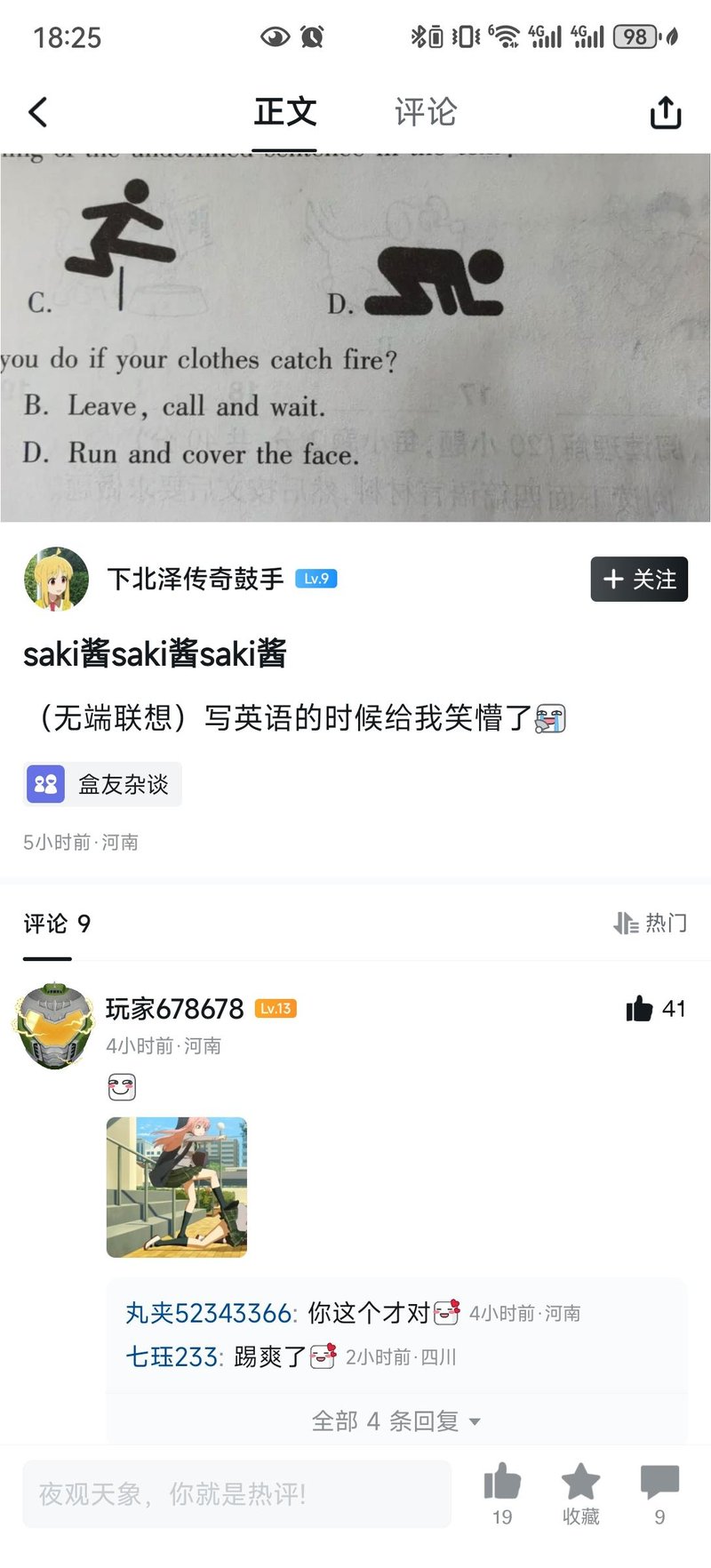Open 丸夹52343366's profile link
The height and width of the screenshot is (1568, 711).
[x=209, y=1313]
